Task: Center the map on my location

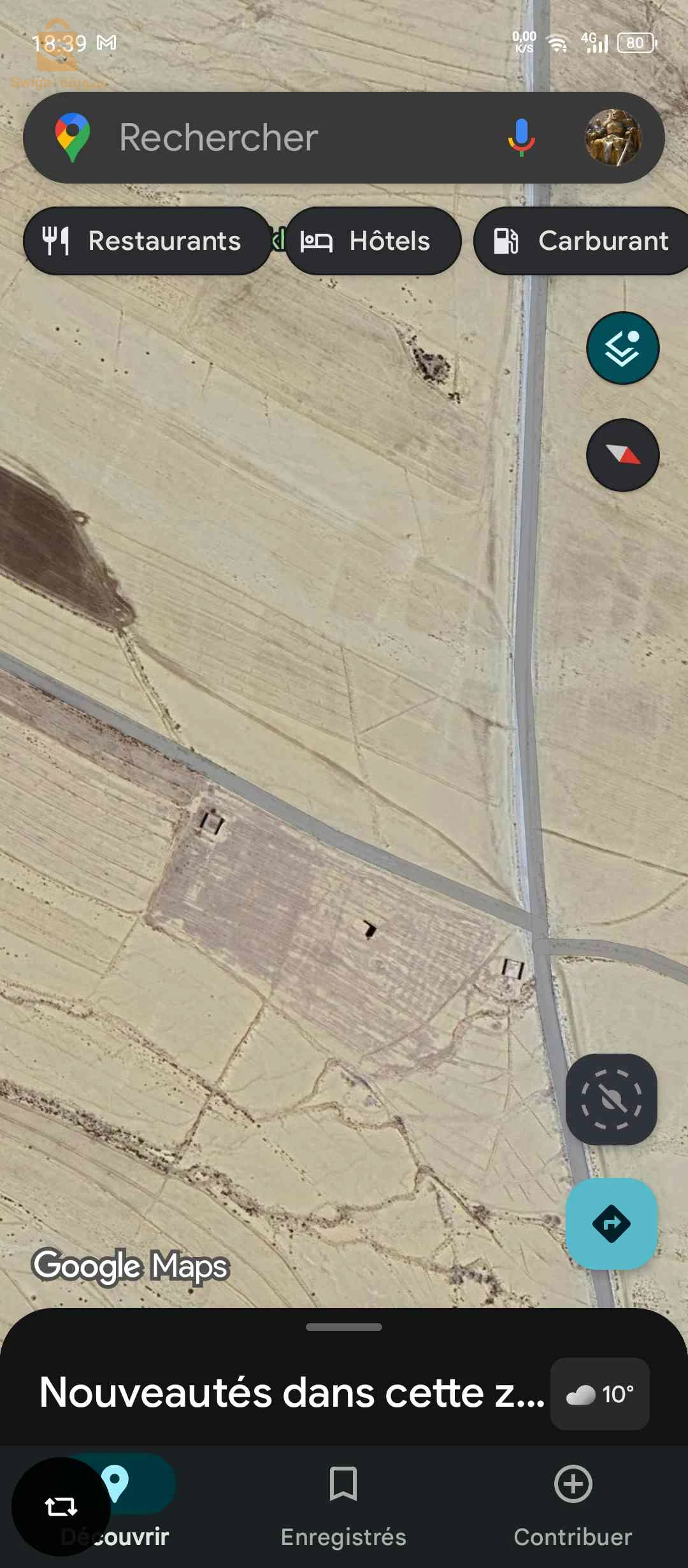Action: [611, 1099]
